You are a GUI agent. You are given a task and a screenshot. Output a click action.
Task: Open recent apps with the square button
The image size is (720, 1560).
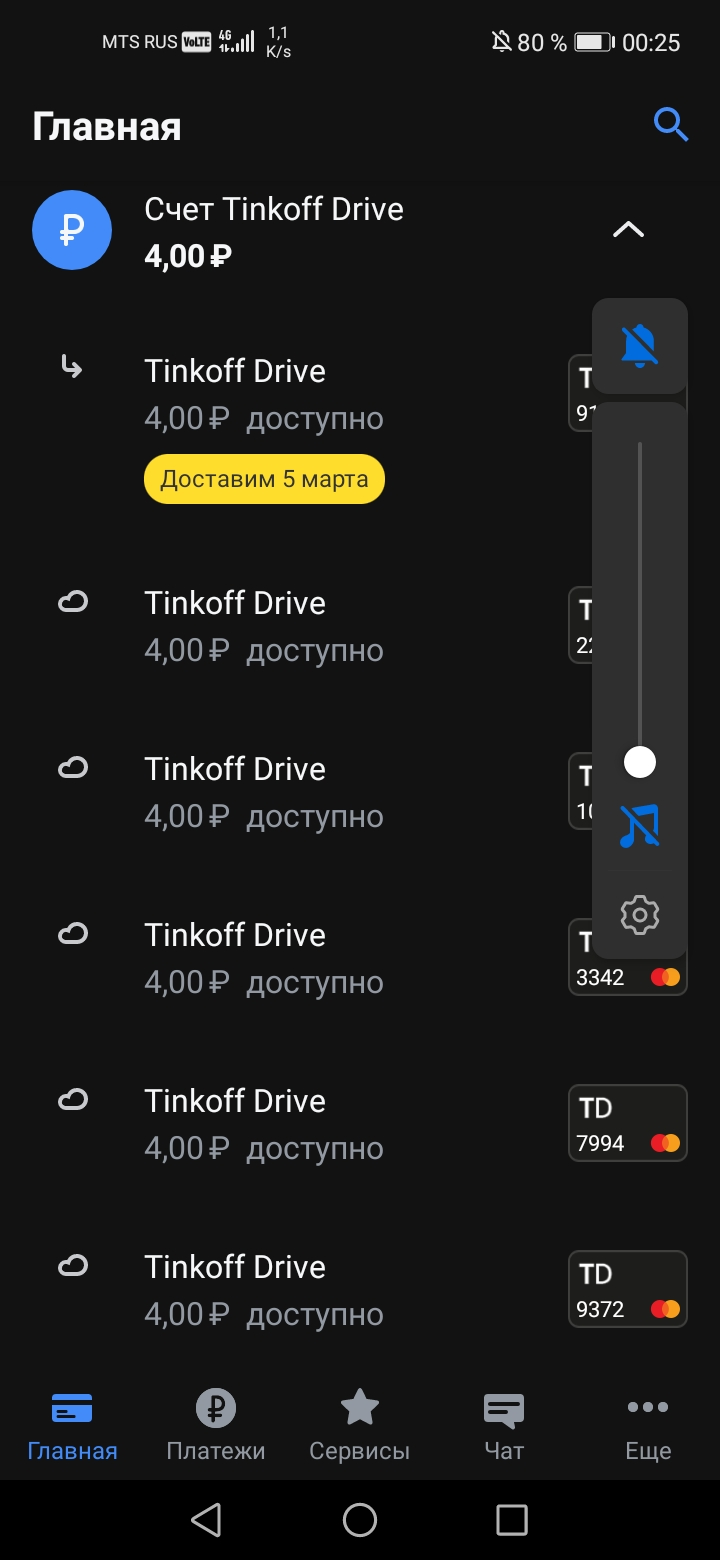512,1520
